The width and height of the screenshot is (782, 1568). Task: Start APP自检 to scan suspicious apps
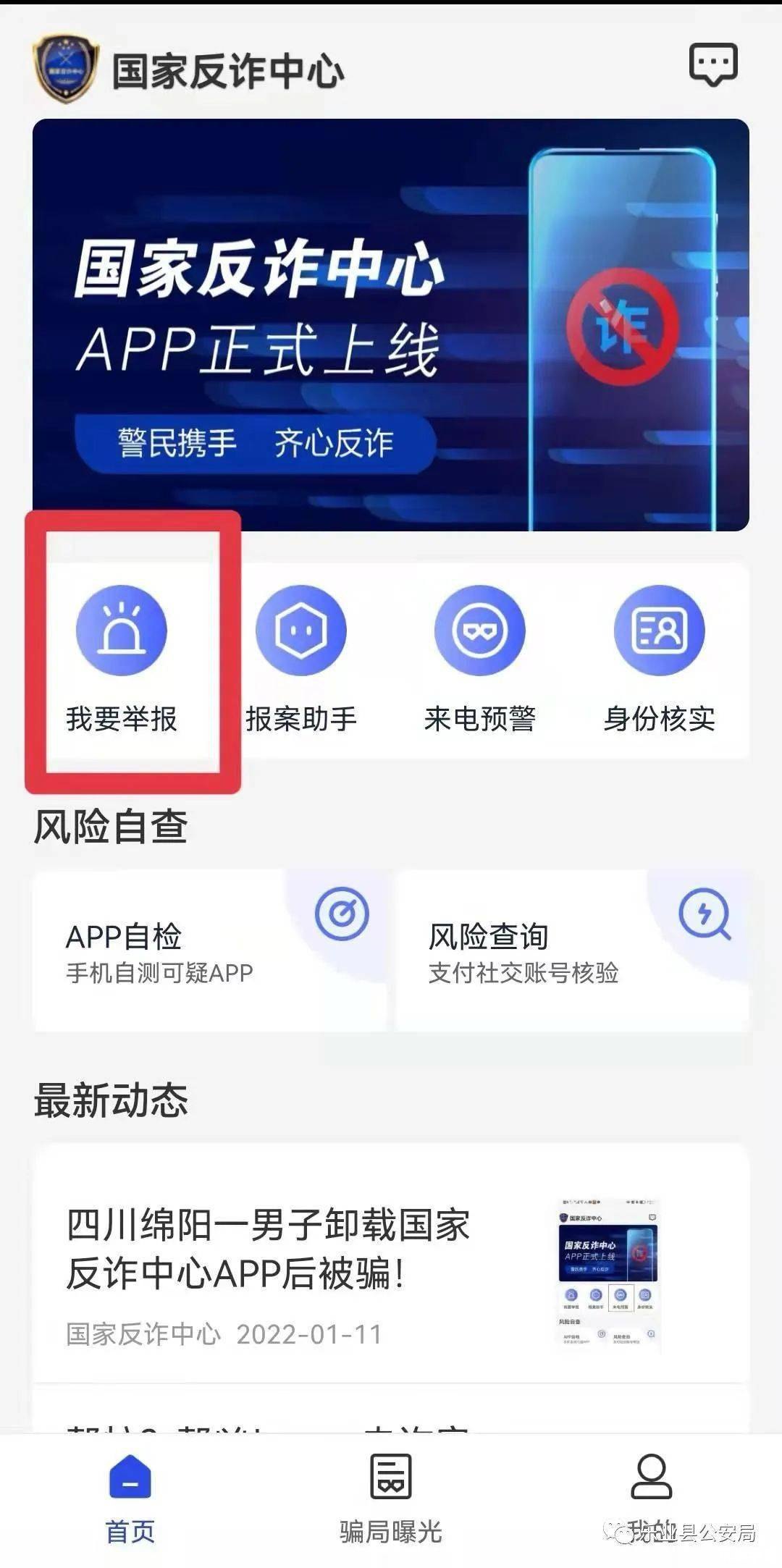210,951
